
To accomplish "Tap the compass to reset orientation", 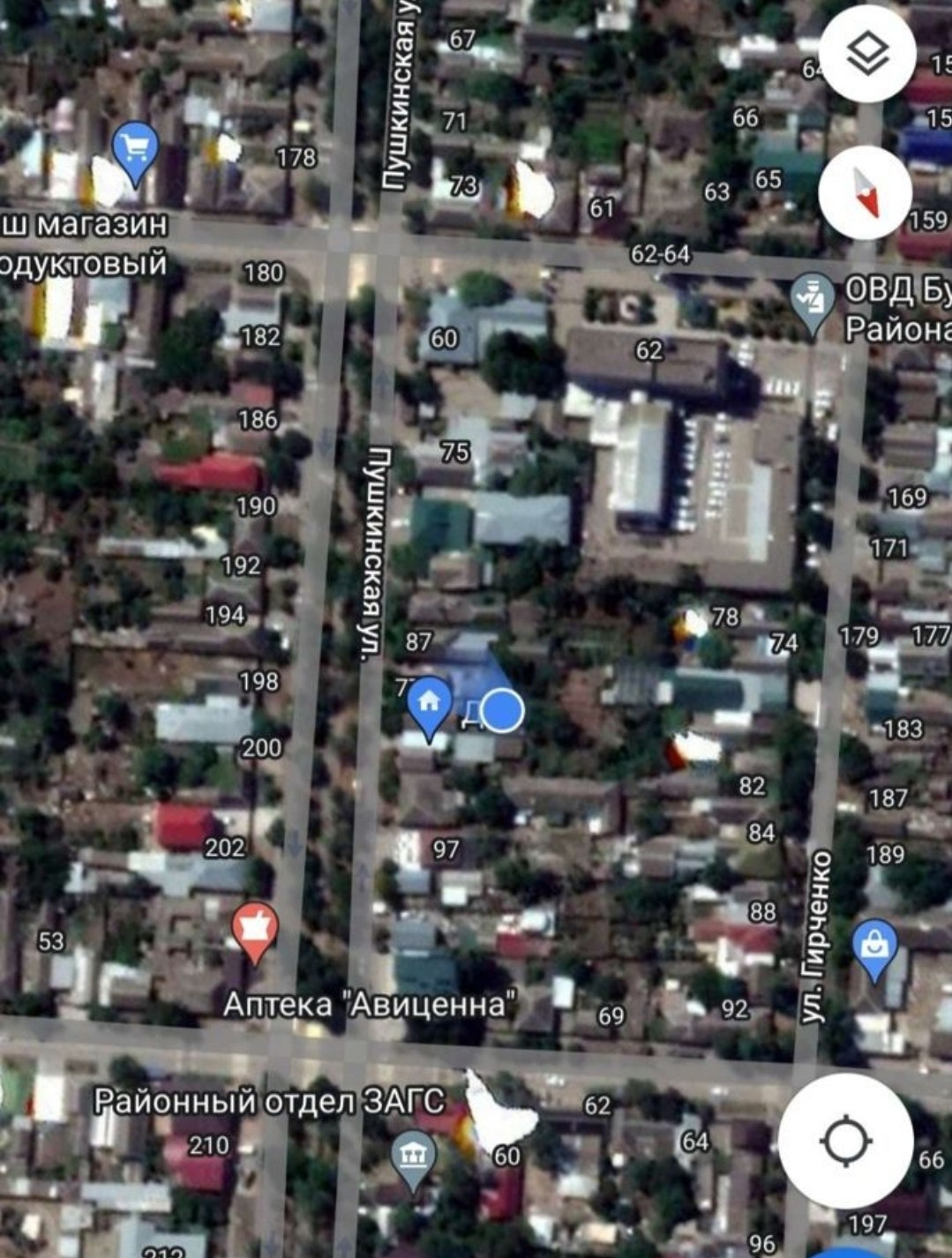I will pyautogui.click(x=865, y=191).
